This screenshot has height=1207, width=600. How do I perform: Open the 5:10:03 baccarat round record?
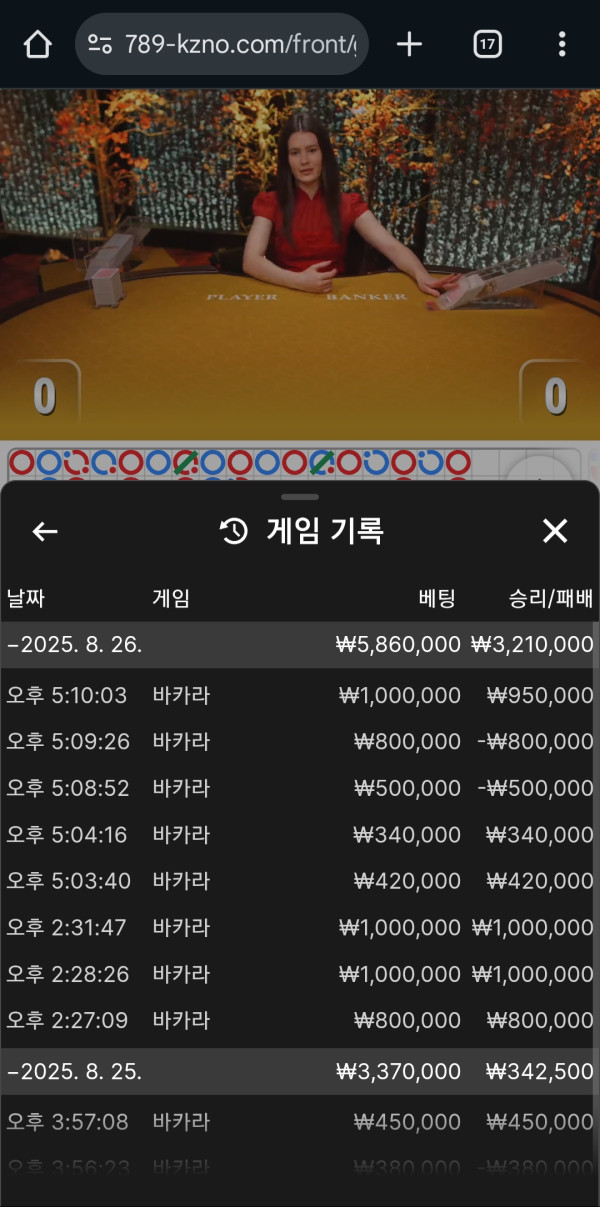[x=300, y=696]
